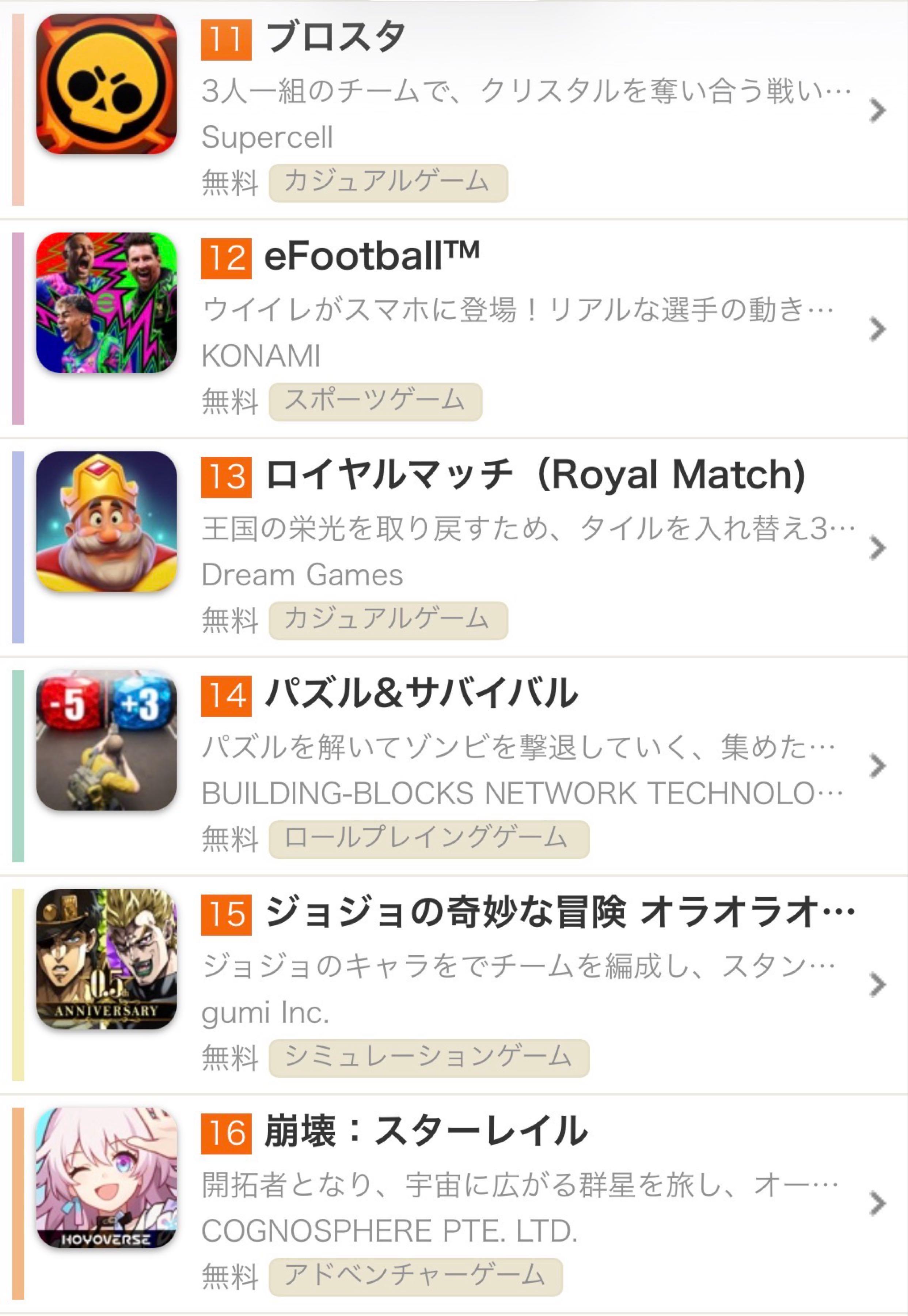Tap the カジュアルゲーム tag under ロイヤルマッチ
Screen dimensions: 908x1316
coord(387,620)
